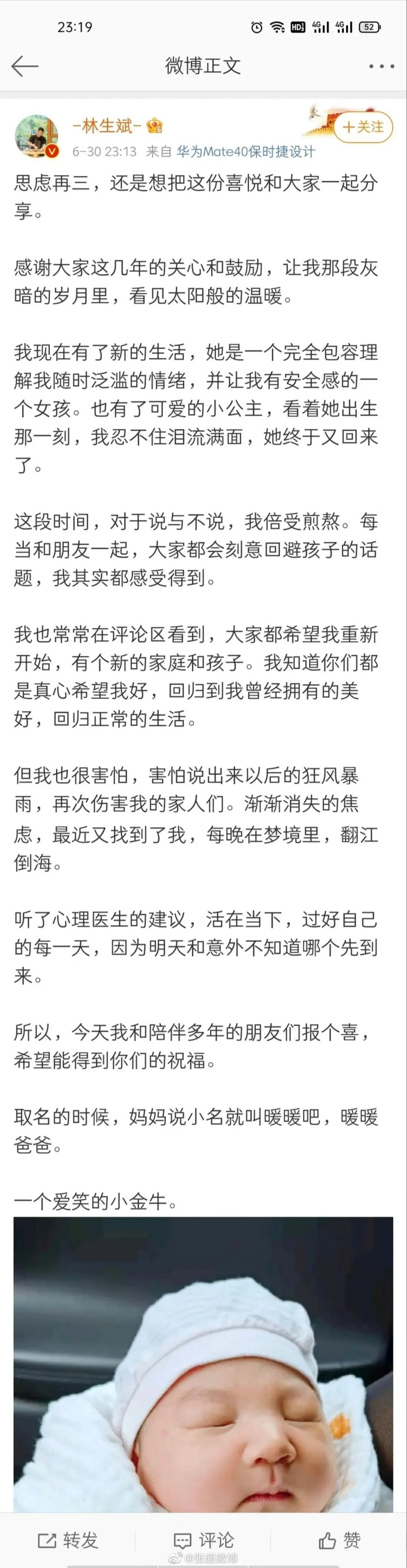Open the 华为Mate40保时捷设计 source link
407x1568 pixels.
pyautogui.click(x=246, y=152)
